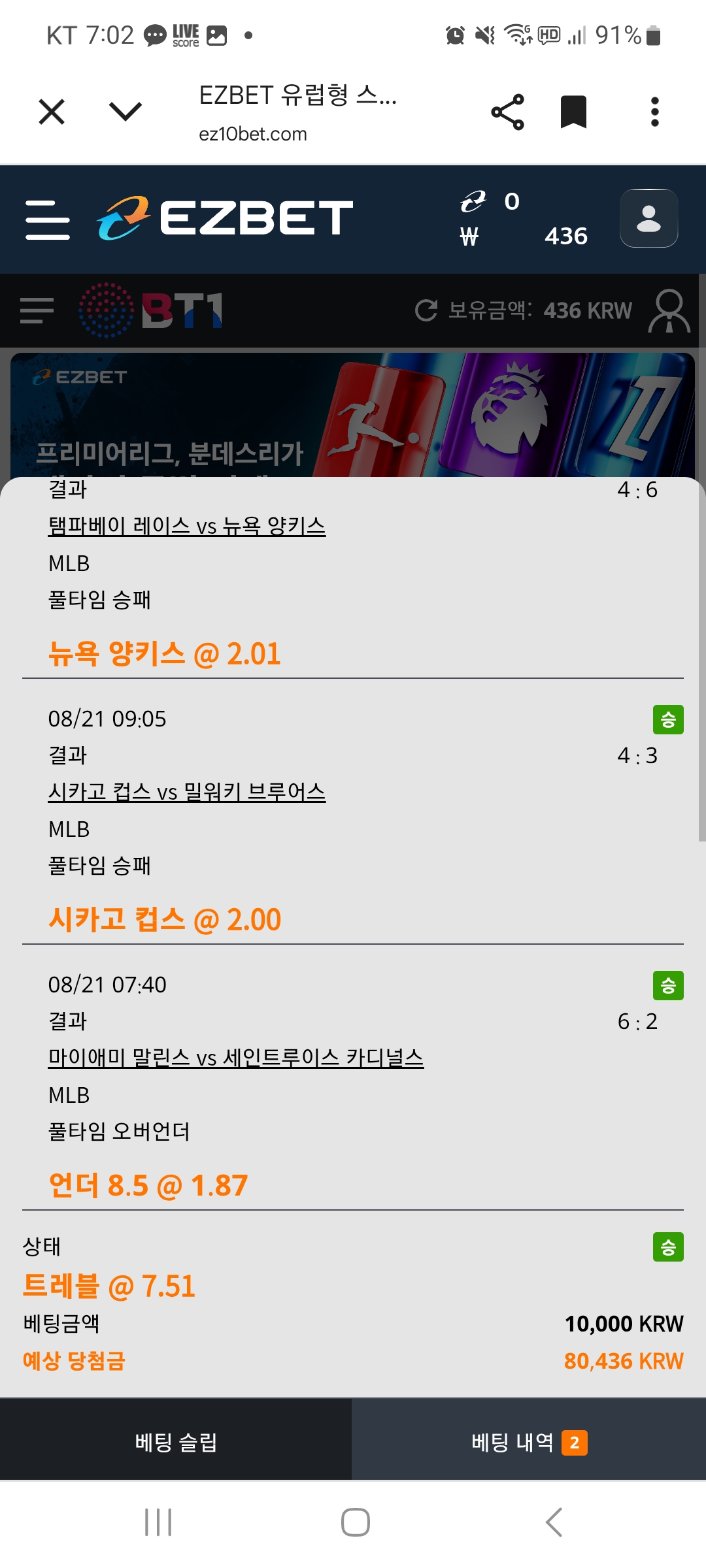Switch to the 베팅 내역 tab

[x=528, y=1442]
